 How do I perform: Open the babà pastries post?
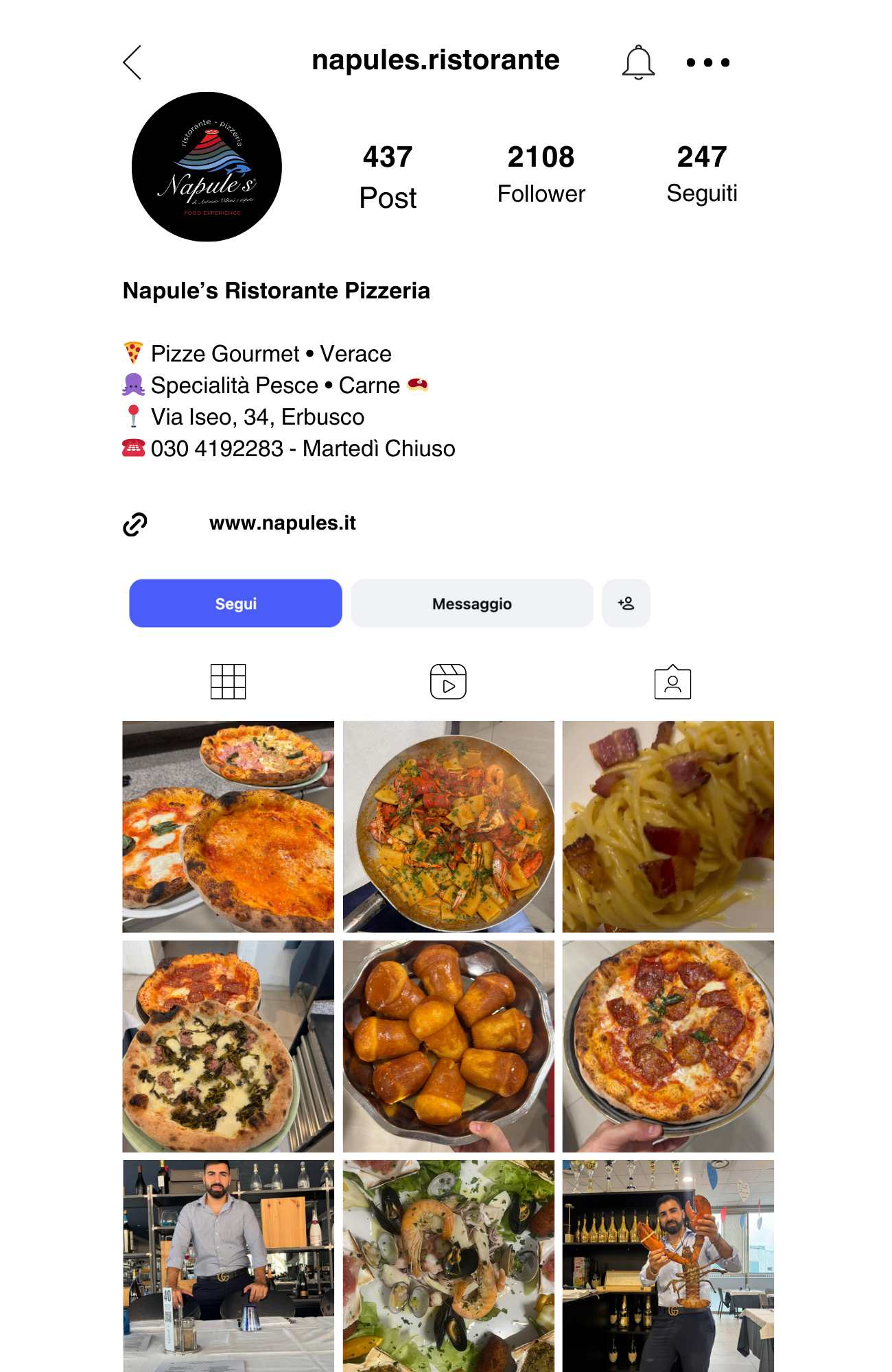coord(448,1046)
